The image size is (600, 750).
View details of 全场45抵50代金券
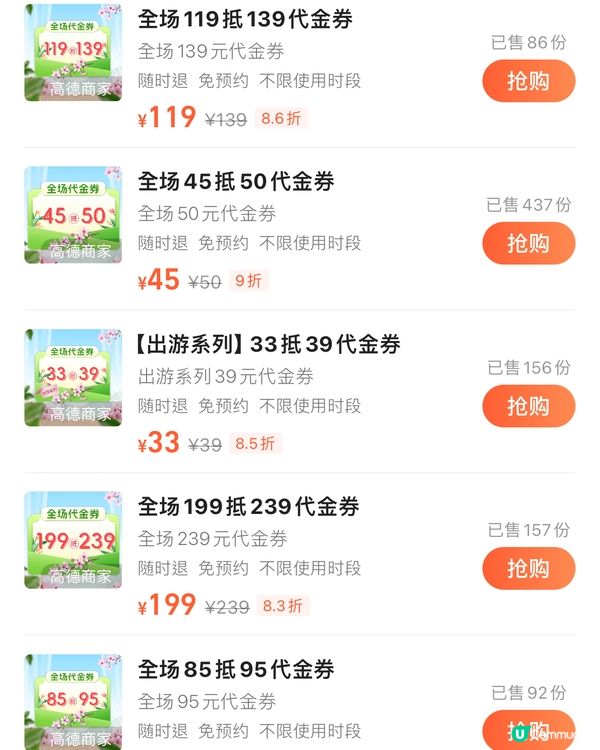(x=236, y=182)
